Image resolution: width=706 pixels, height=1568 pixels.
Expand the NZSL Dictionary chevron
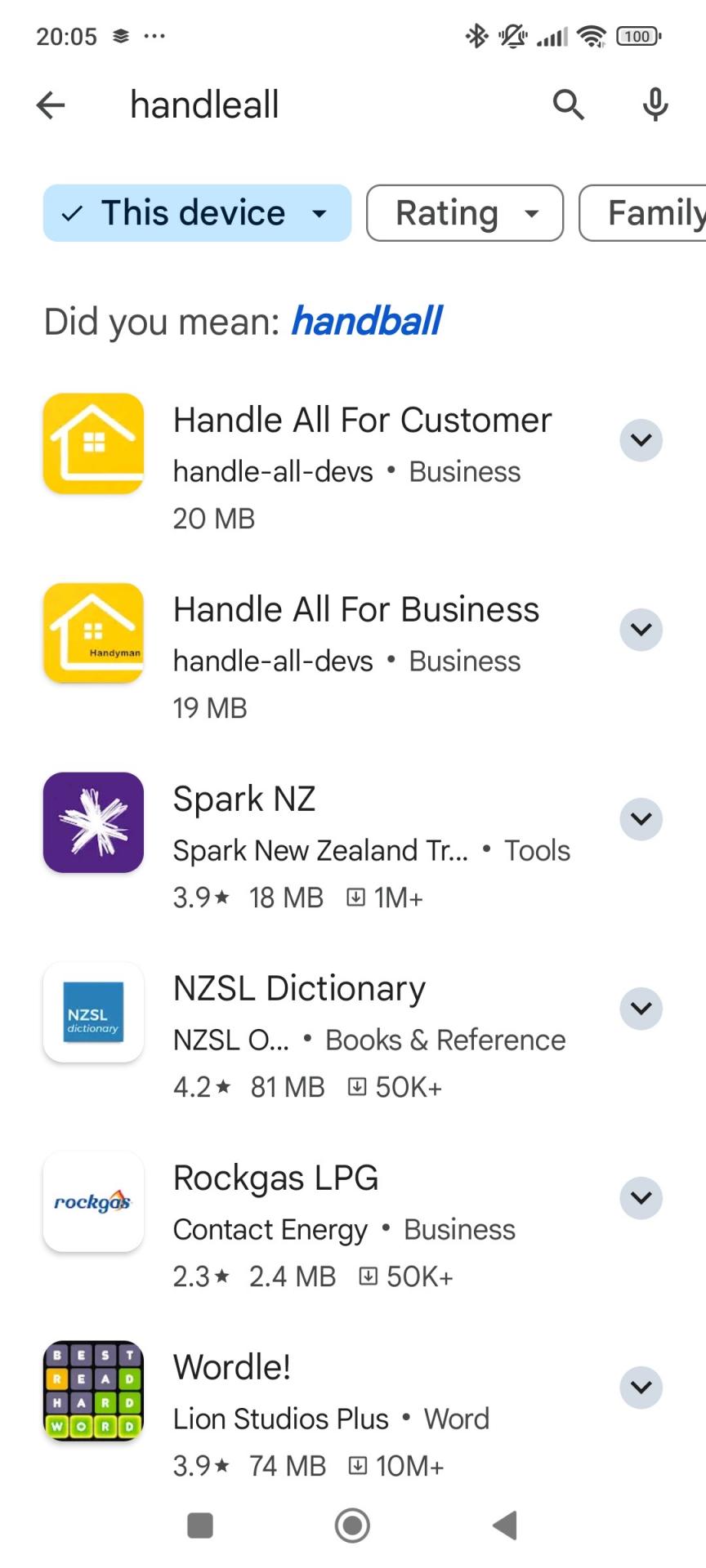click(641, 1009)
